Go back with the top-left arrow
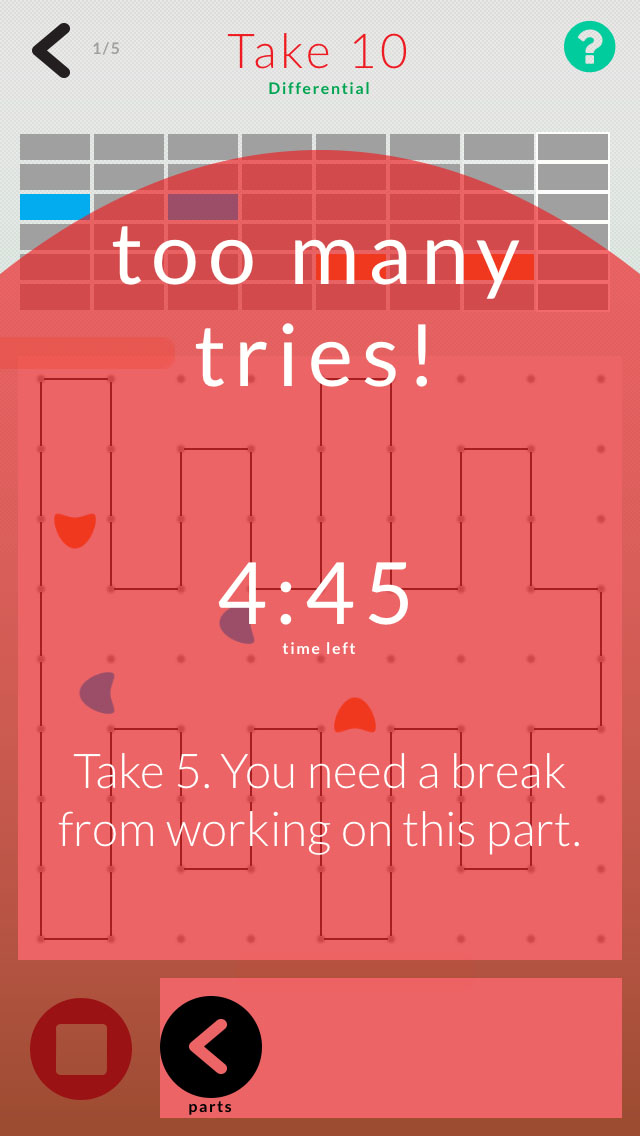This screenshot has height=1136, width=640. click(51, 50)
